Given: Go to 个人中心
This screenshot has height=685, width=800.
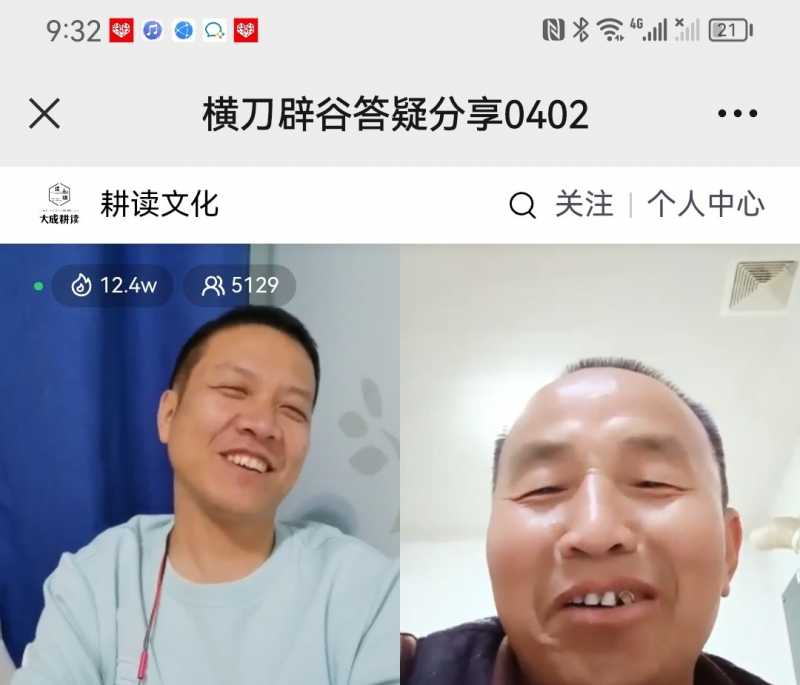Looking at the screenshot, I should (705, 205).
